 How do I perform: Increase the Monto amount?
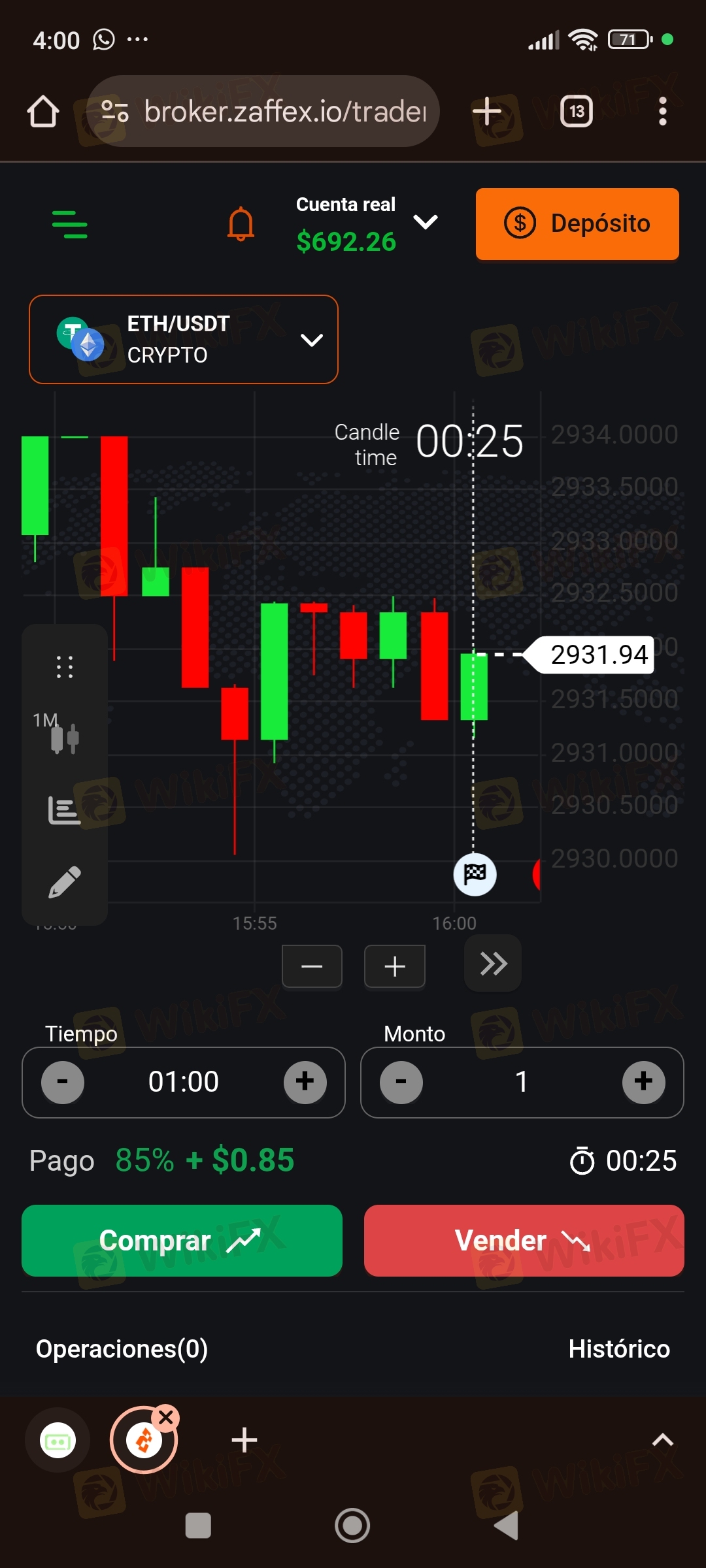[643, 1082]
